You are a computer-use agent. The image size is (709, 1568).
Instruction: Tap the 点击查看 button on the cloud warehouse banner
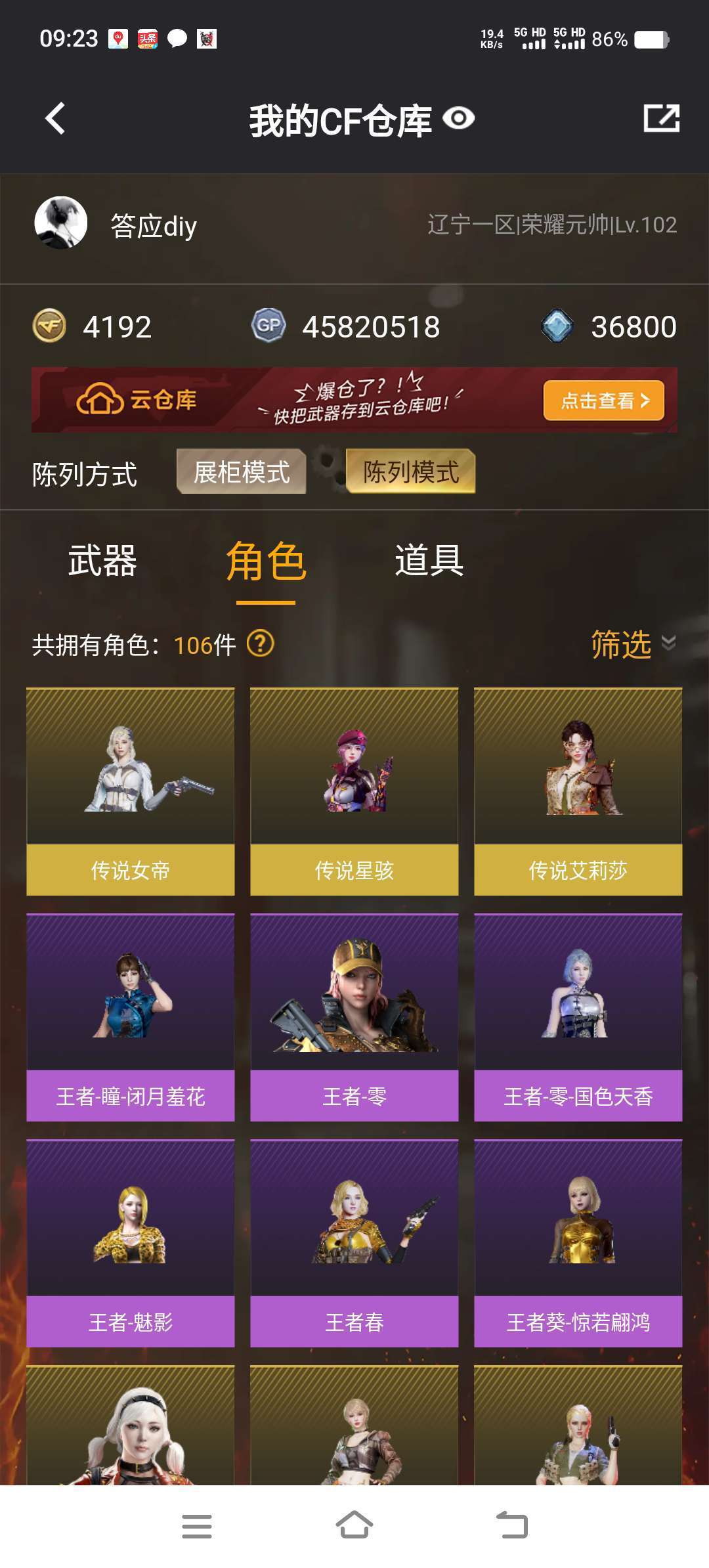pos(604,401)
